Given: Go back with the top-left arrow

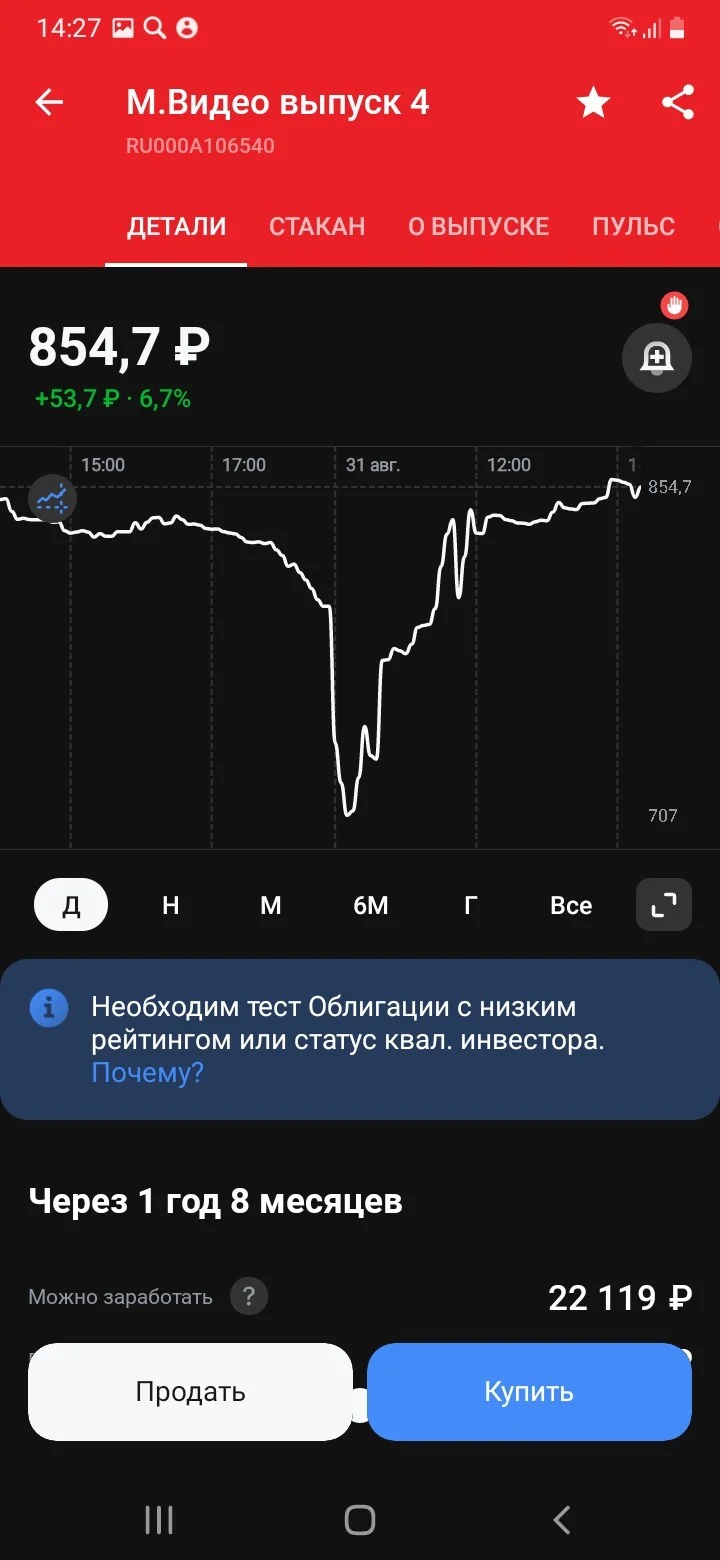Looking at the screenshot, I should point(49,102).
